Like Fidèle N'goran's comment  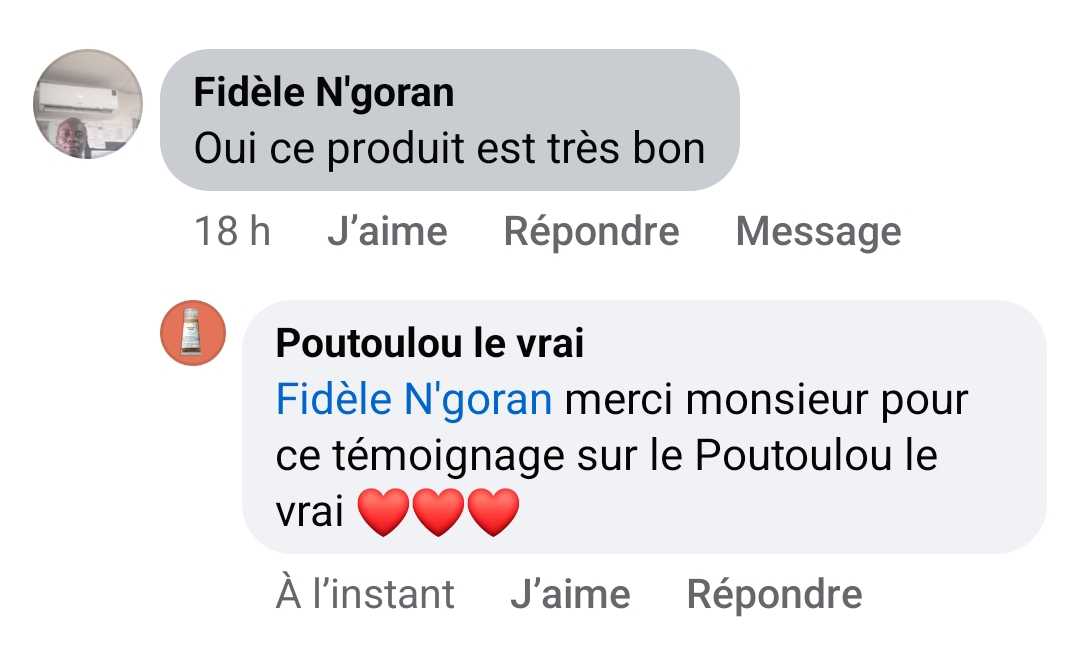point(387,232)
